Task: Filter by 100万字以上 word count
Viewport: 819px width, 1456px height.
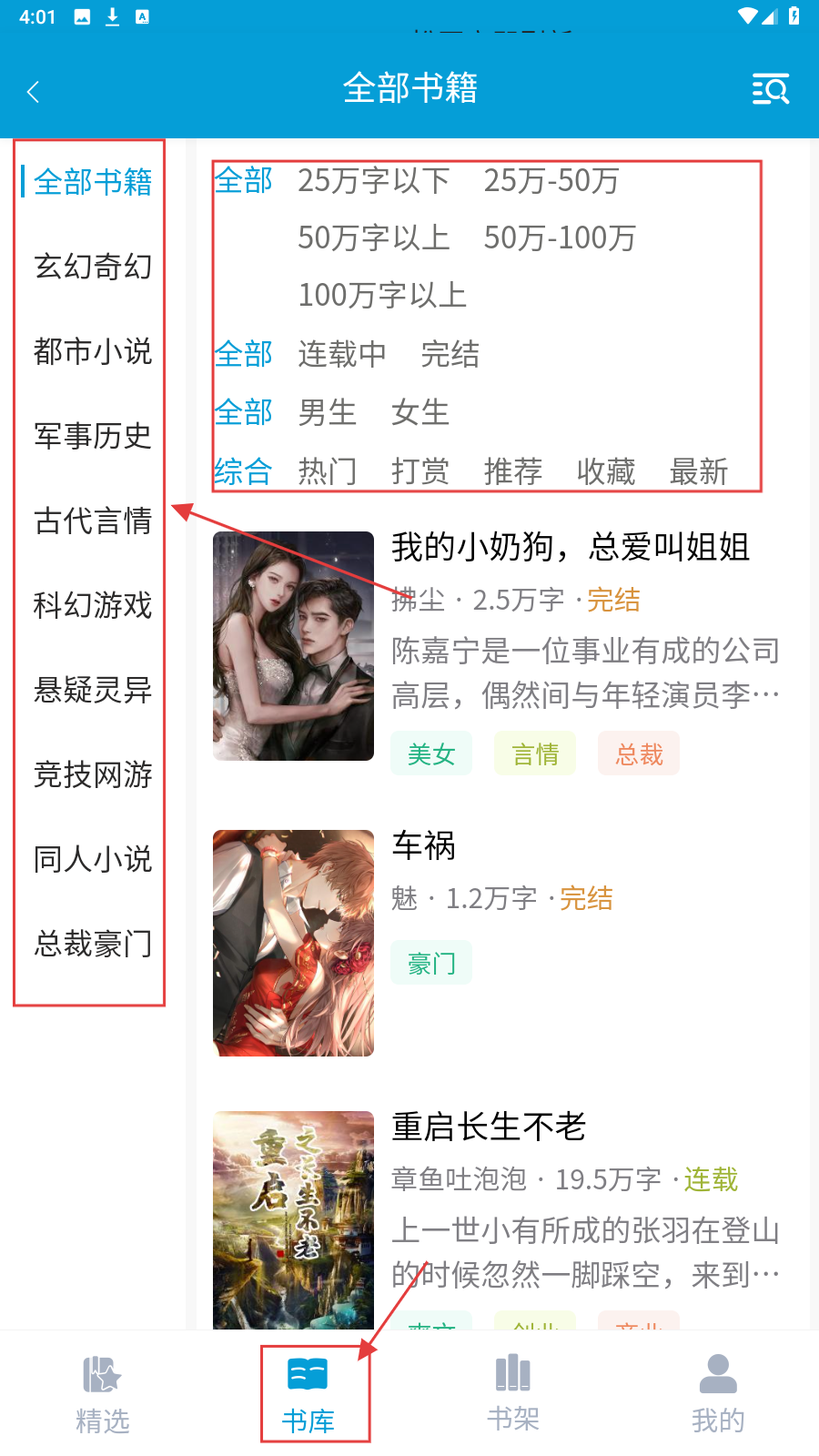Action: pyautogui.click(x=381, y=295)
